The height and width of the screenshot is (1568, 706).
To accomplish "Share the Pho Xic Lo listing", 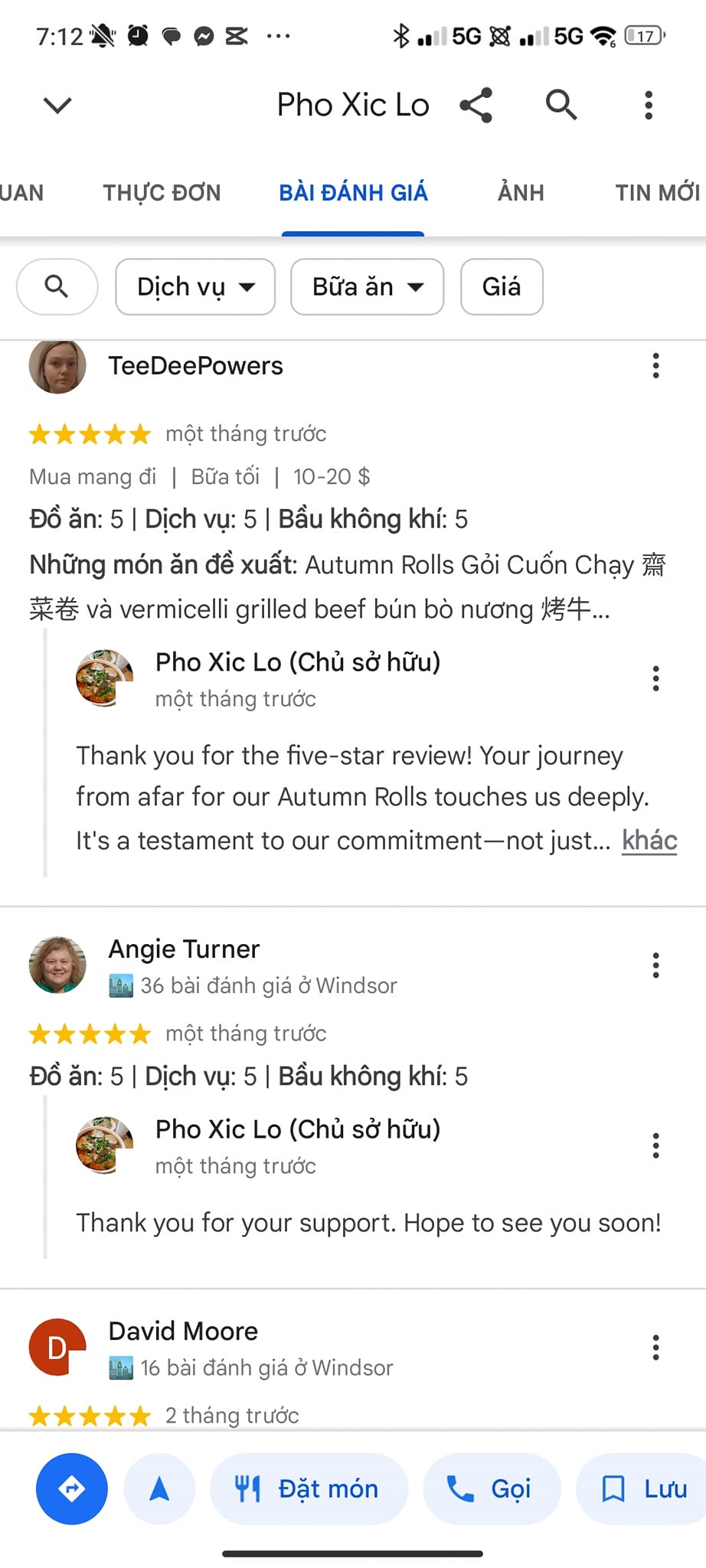I will tap(476, 105).
